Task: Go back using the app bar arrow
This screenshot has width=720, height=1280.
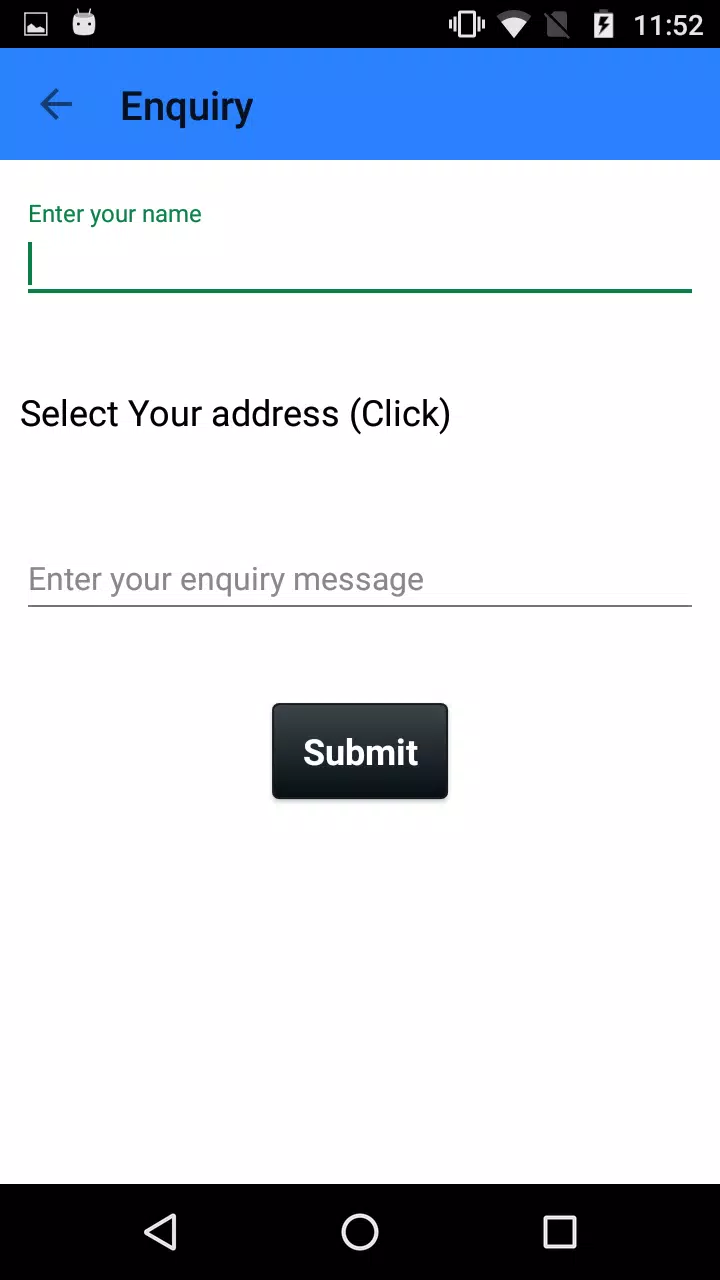Action: click(x=56, y=104)
